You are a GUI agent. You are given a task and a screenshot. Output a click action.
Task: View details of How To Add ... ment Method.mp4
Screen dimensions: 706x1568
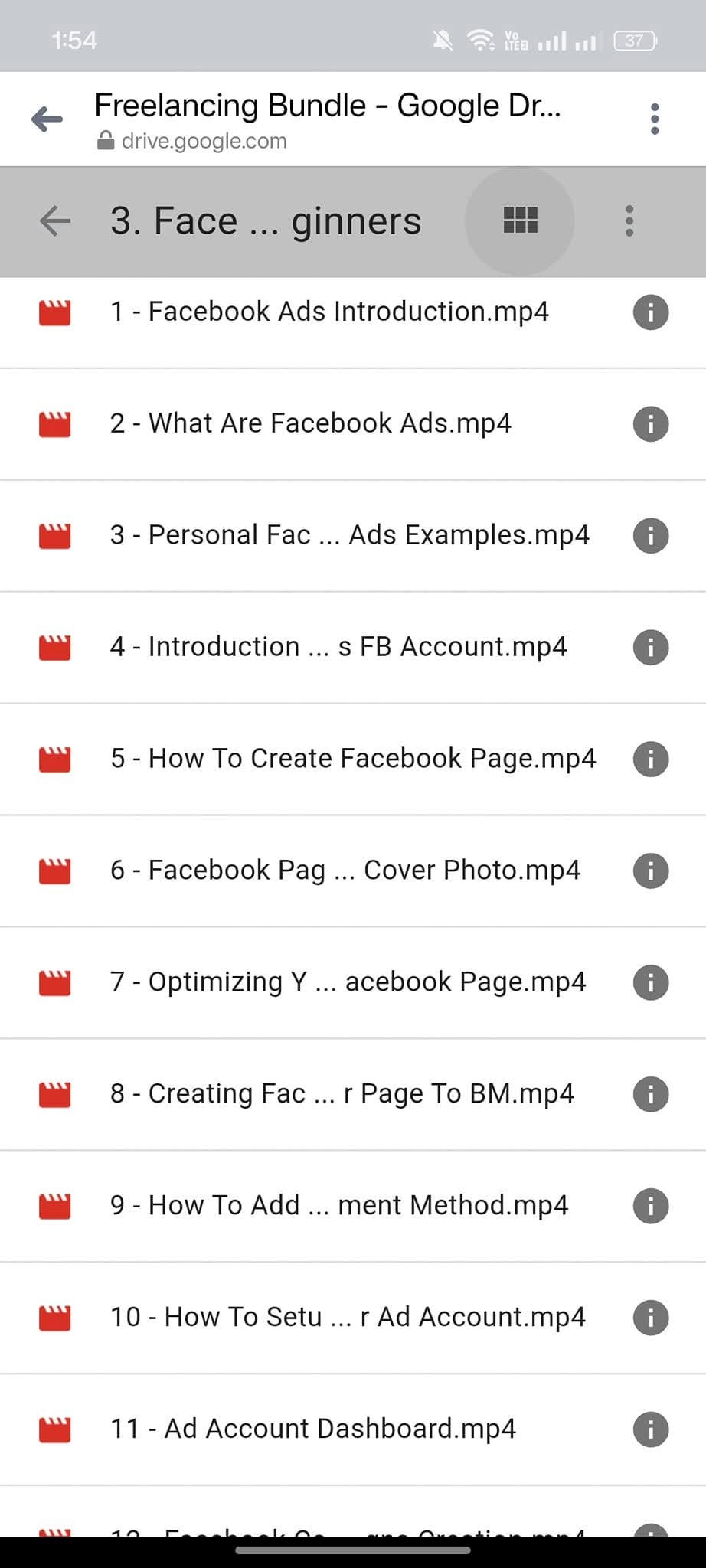pos(651,1207)
